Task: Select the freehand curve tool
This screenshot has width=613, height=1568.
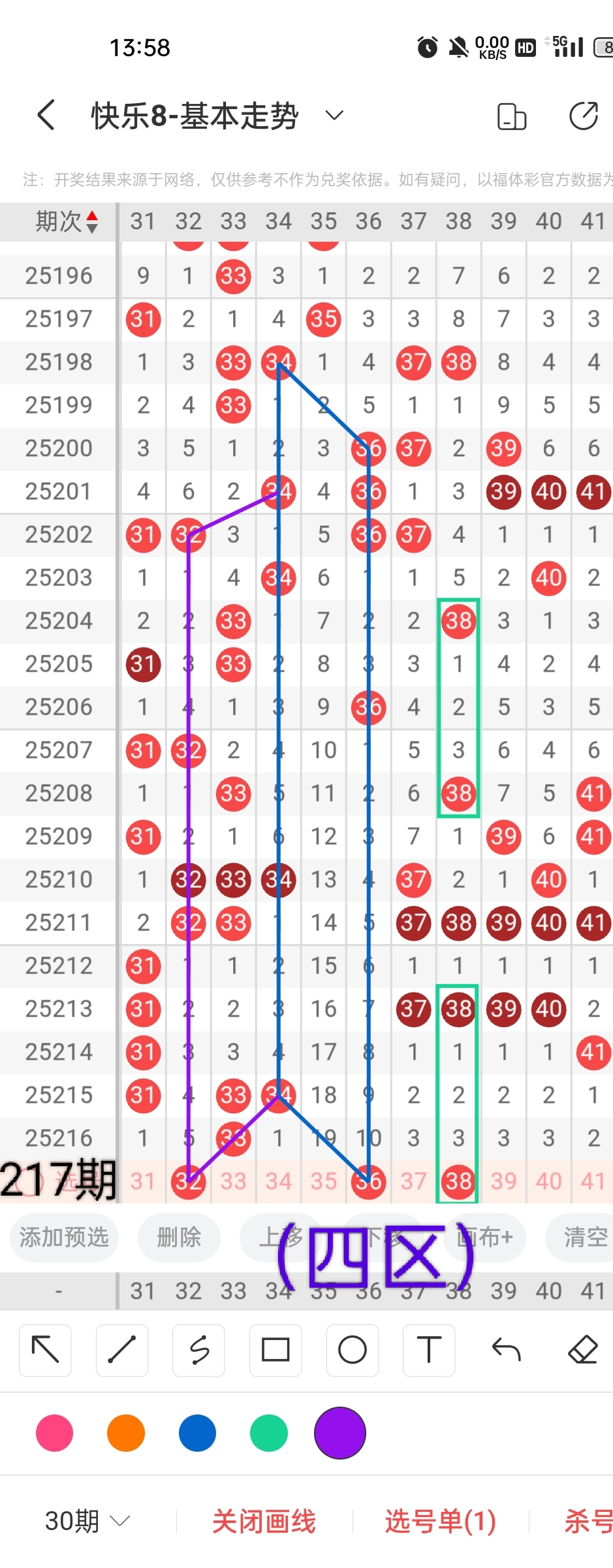Action: 199,1350
